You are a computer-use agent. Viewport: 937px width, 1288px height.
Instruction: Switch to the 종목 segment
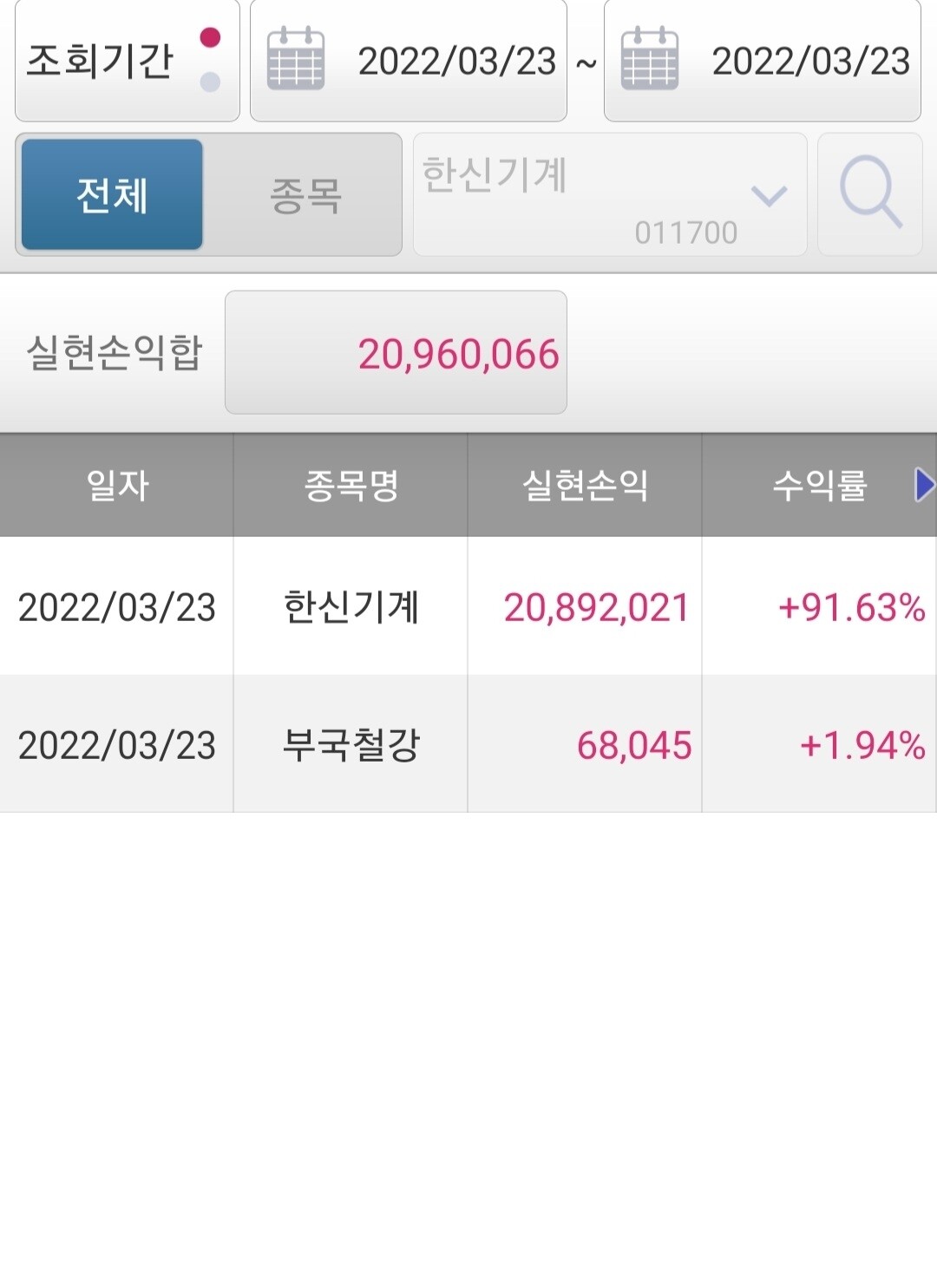(x=305, y=194)
